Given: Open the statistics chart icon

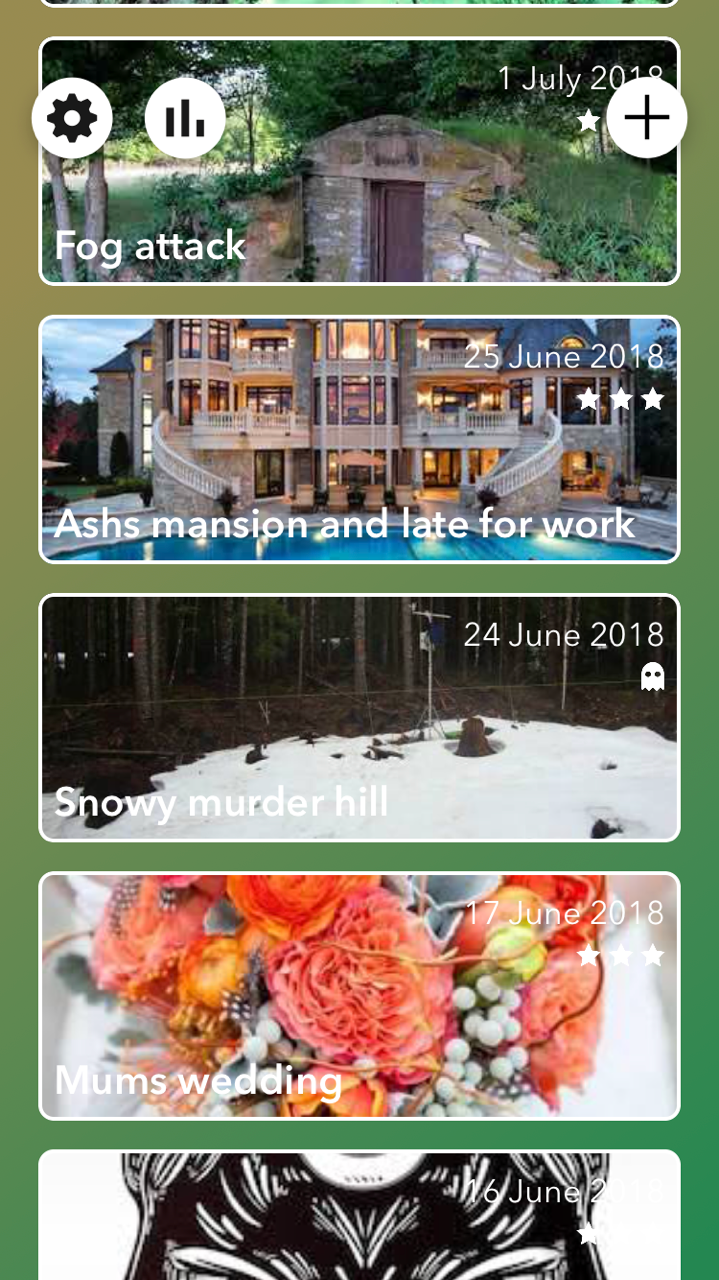Looking at the screenshot, I should [x=185, y=119].
